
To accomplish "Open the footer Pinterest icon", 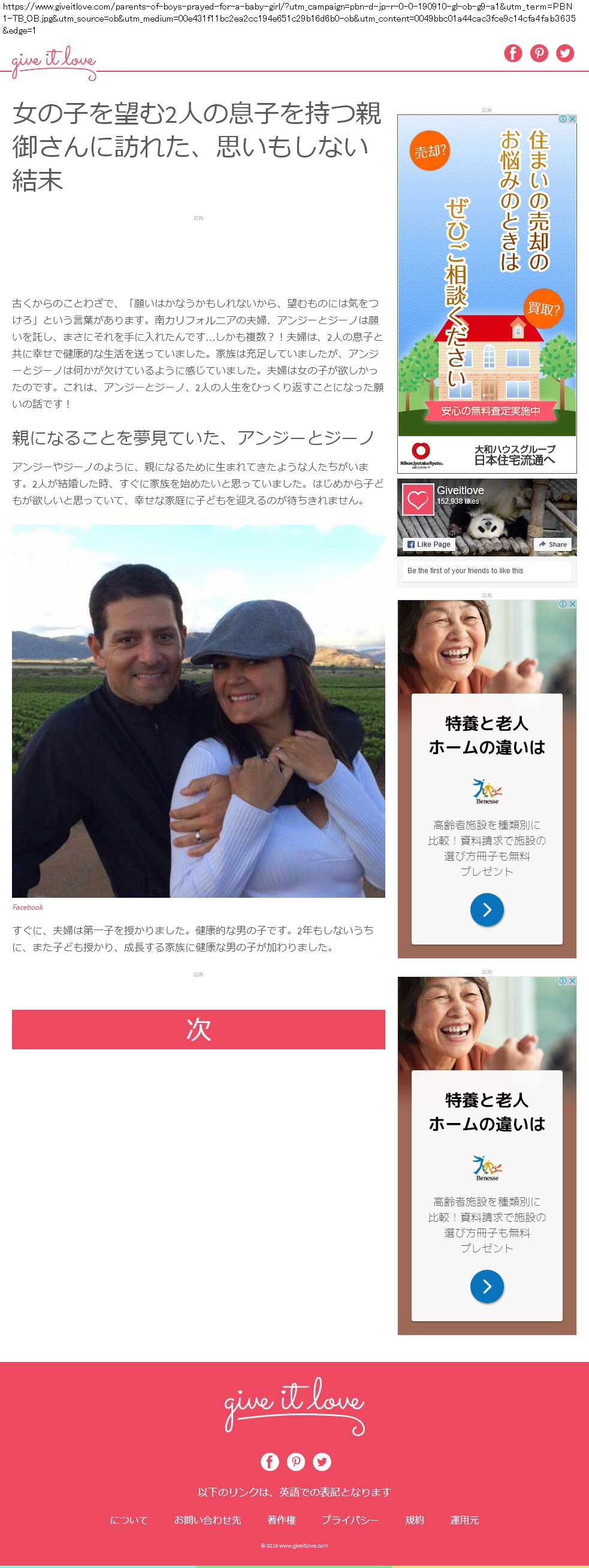I will (296, 1461).
